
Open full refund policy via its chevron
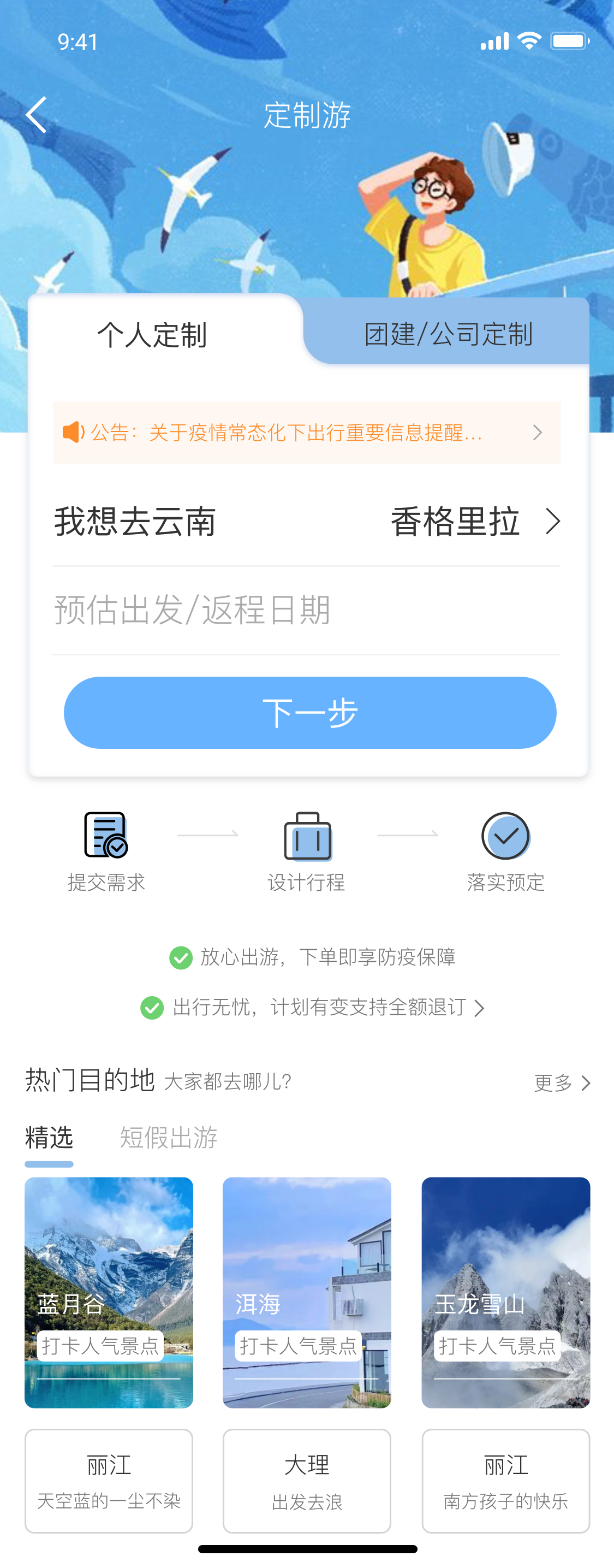tap(480, 1008)
